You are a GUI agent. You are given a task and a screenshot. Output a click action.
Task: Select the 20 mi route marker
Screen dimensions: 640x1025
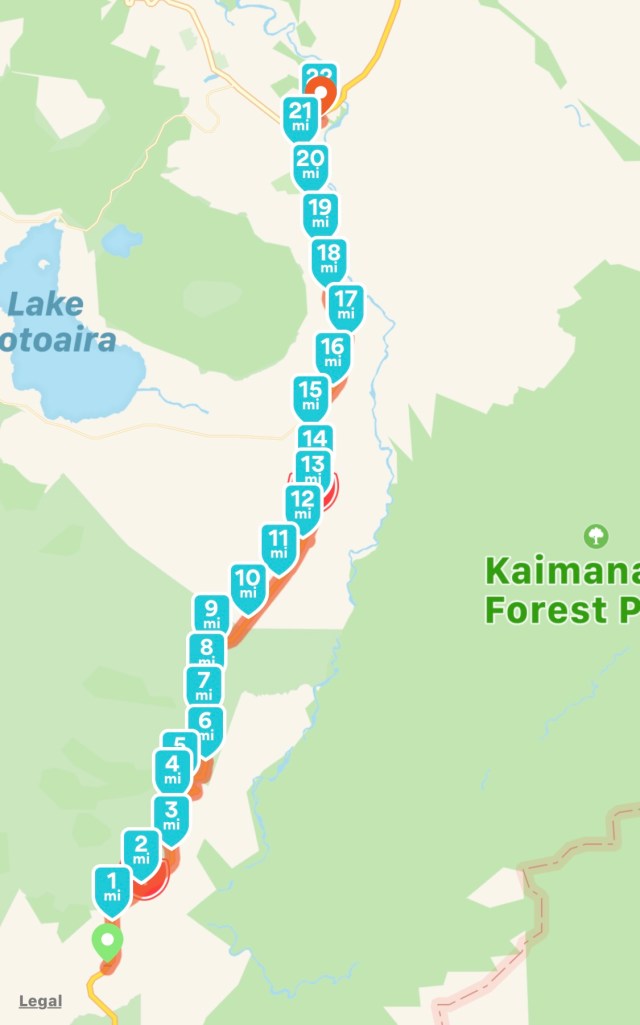[x=311, y=163]
